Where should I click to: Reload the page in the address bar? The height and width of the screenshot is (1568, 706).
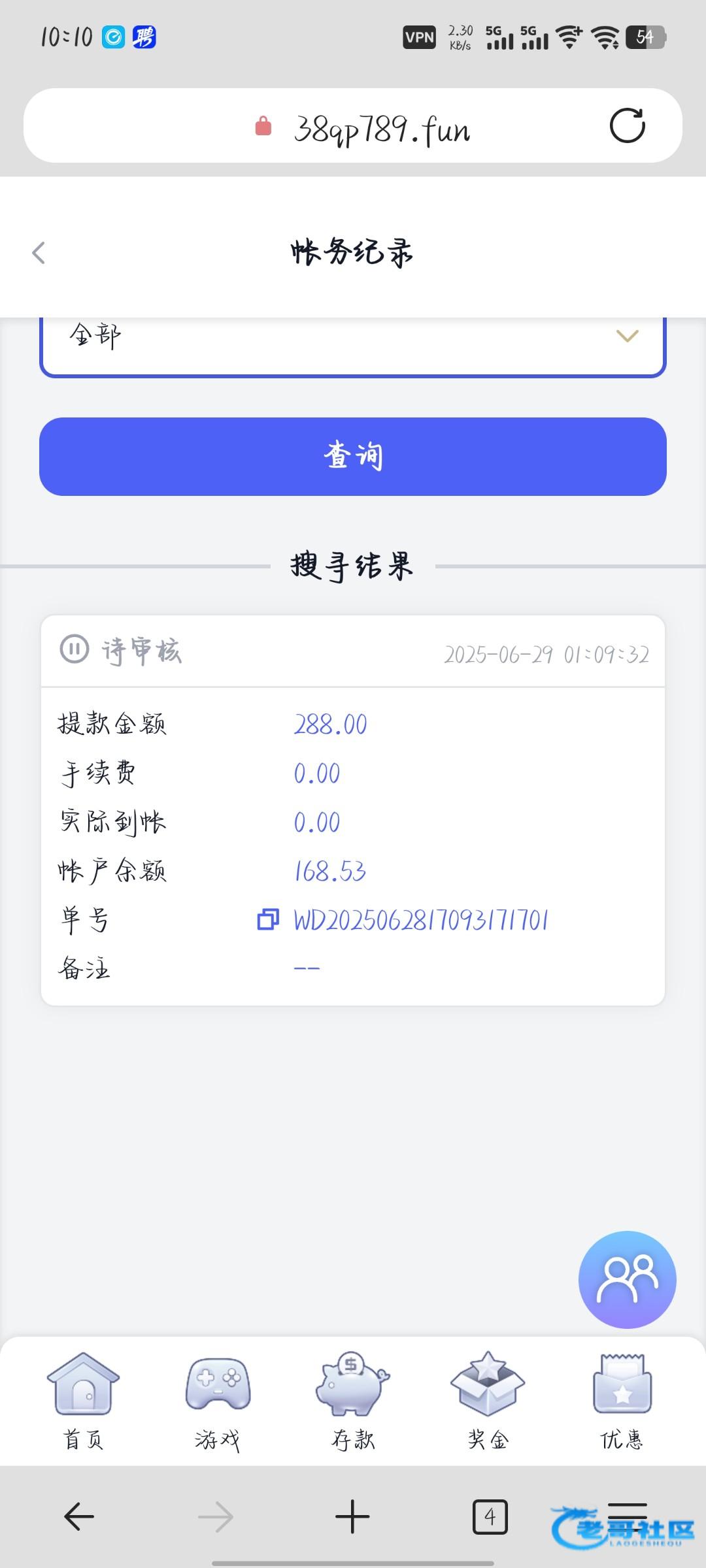tap(627, 125)
